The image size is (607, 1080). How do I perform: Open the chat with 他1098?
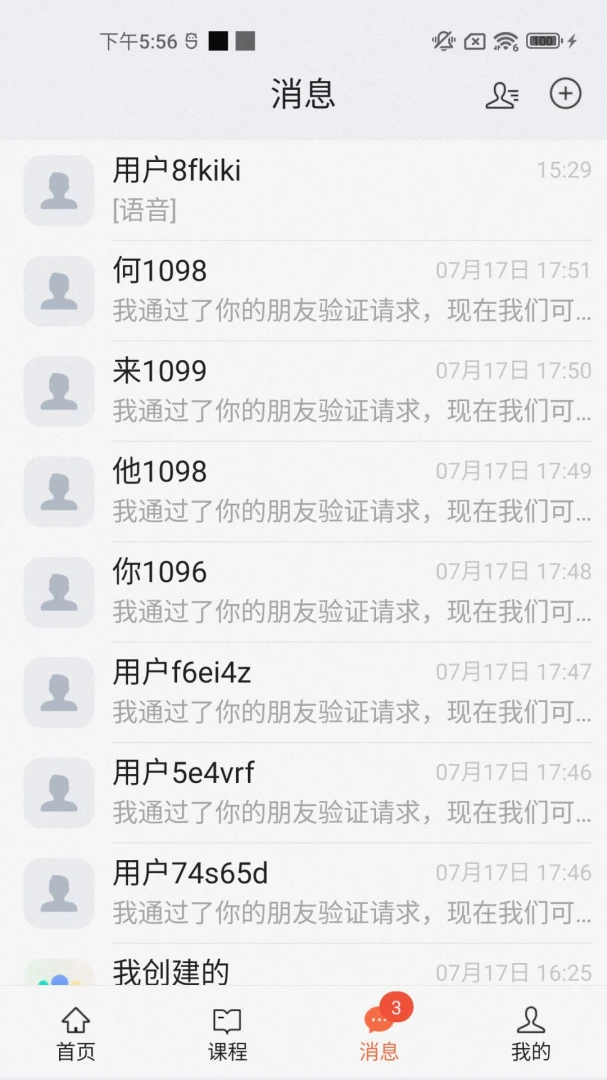pos(303,492)
